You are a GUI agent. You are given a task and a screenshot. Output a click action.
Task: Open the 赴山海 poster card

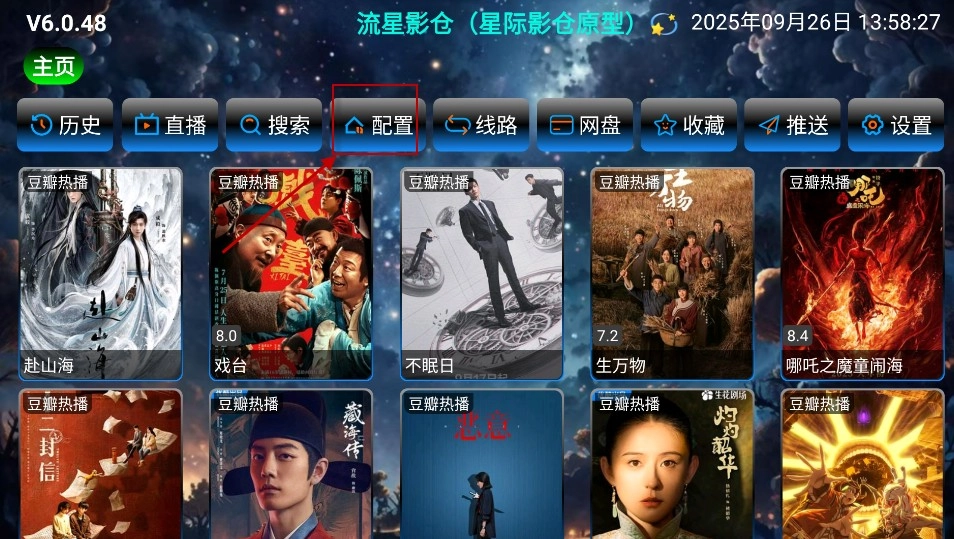coord(101,273)
